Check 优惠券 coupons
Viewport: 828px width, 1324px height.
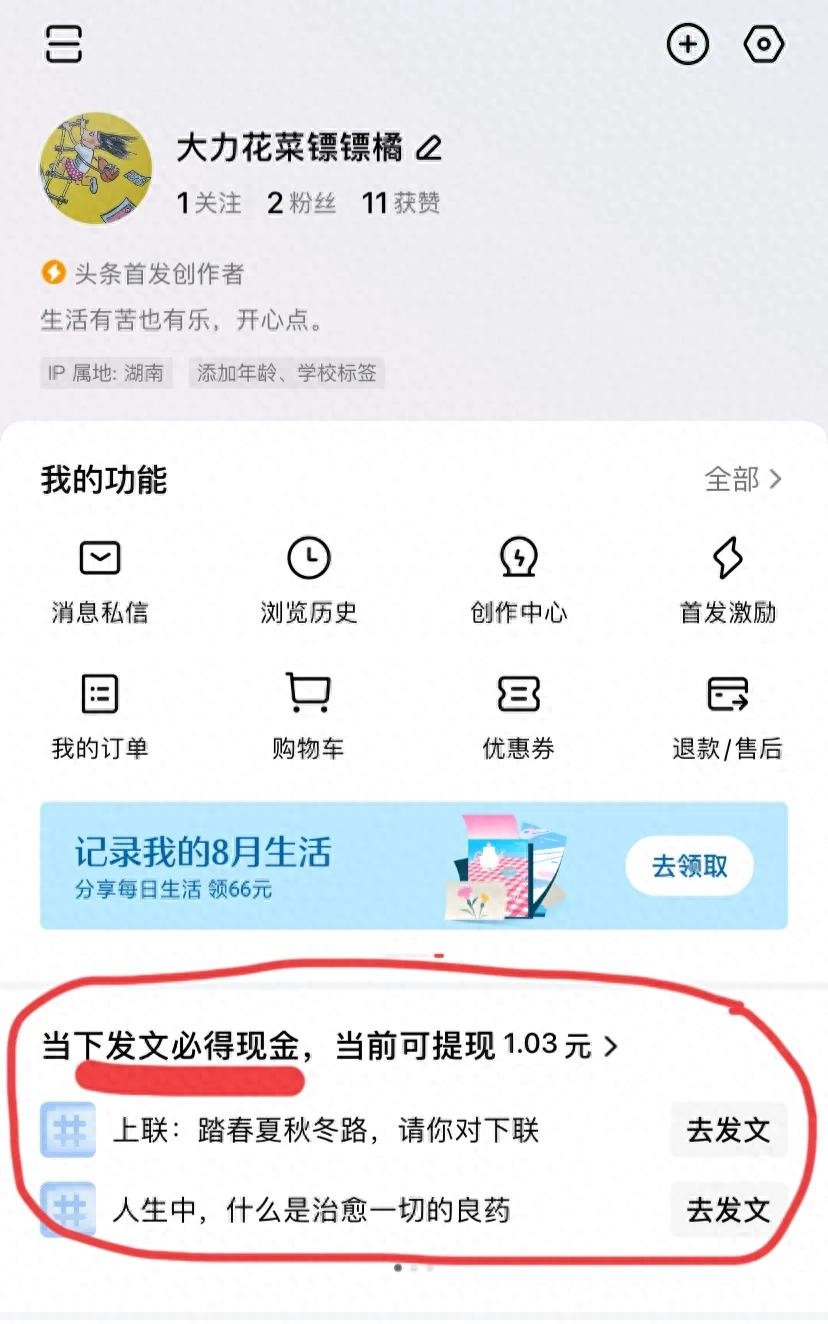coord(518,715)
